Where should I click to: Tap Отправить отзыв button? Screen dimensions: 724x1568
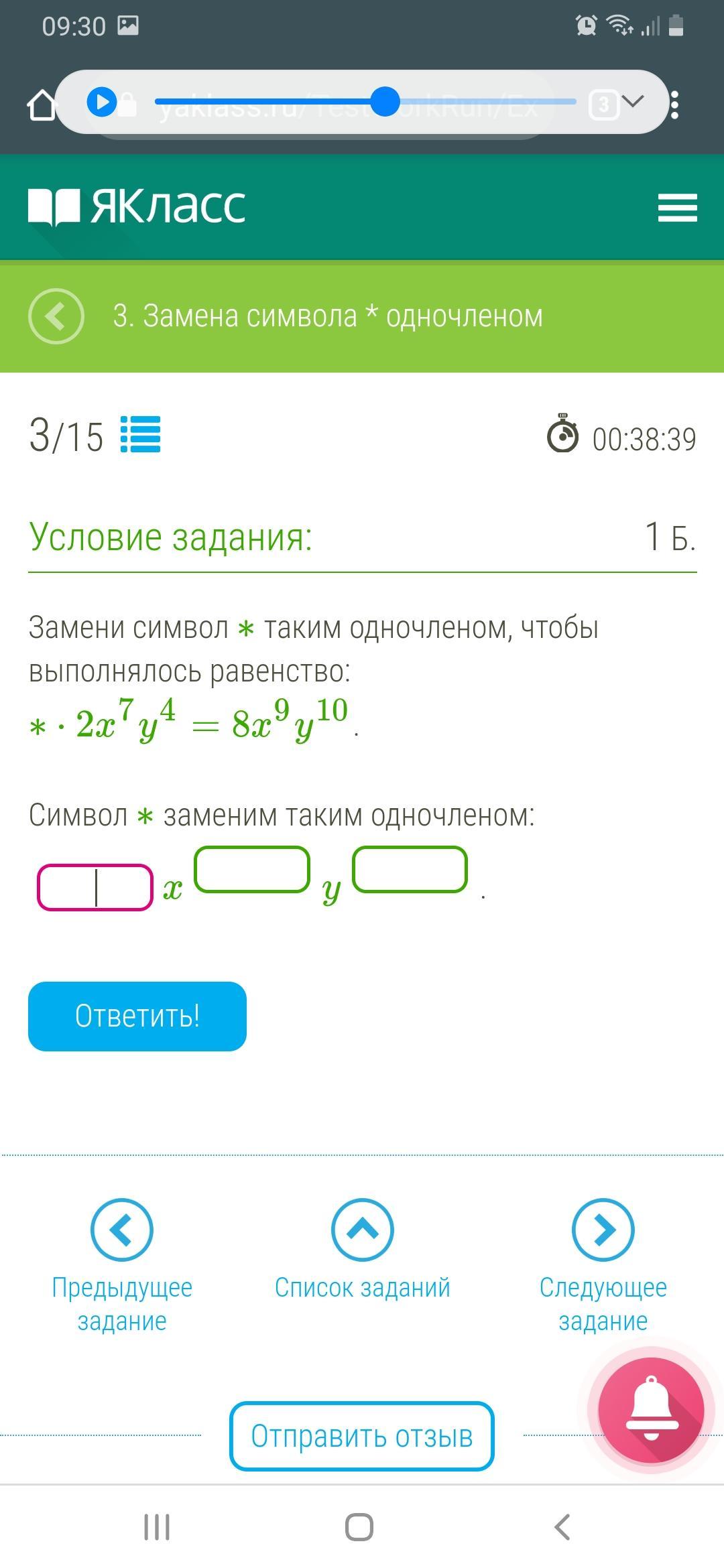(362, 1436)
